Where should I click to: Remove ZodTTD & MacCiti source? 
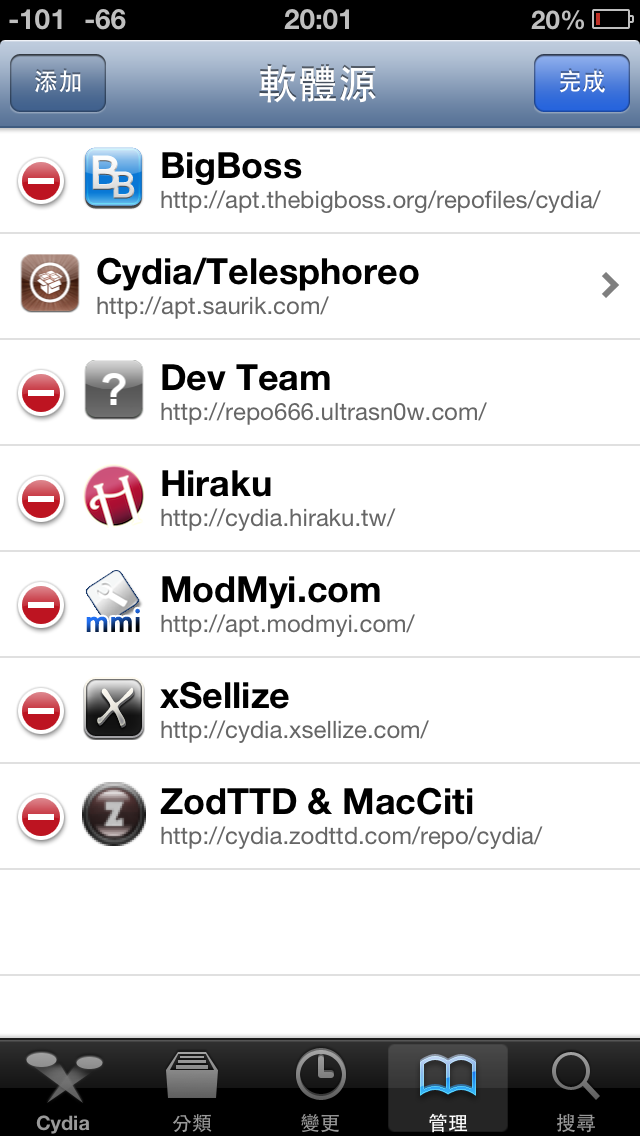41,817
